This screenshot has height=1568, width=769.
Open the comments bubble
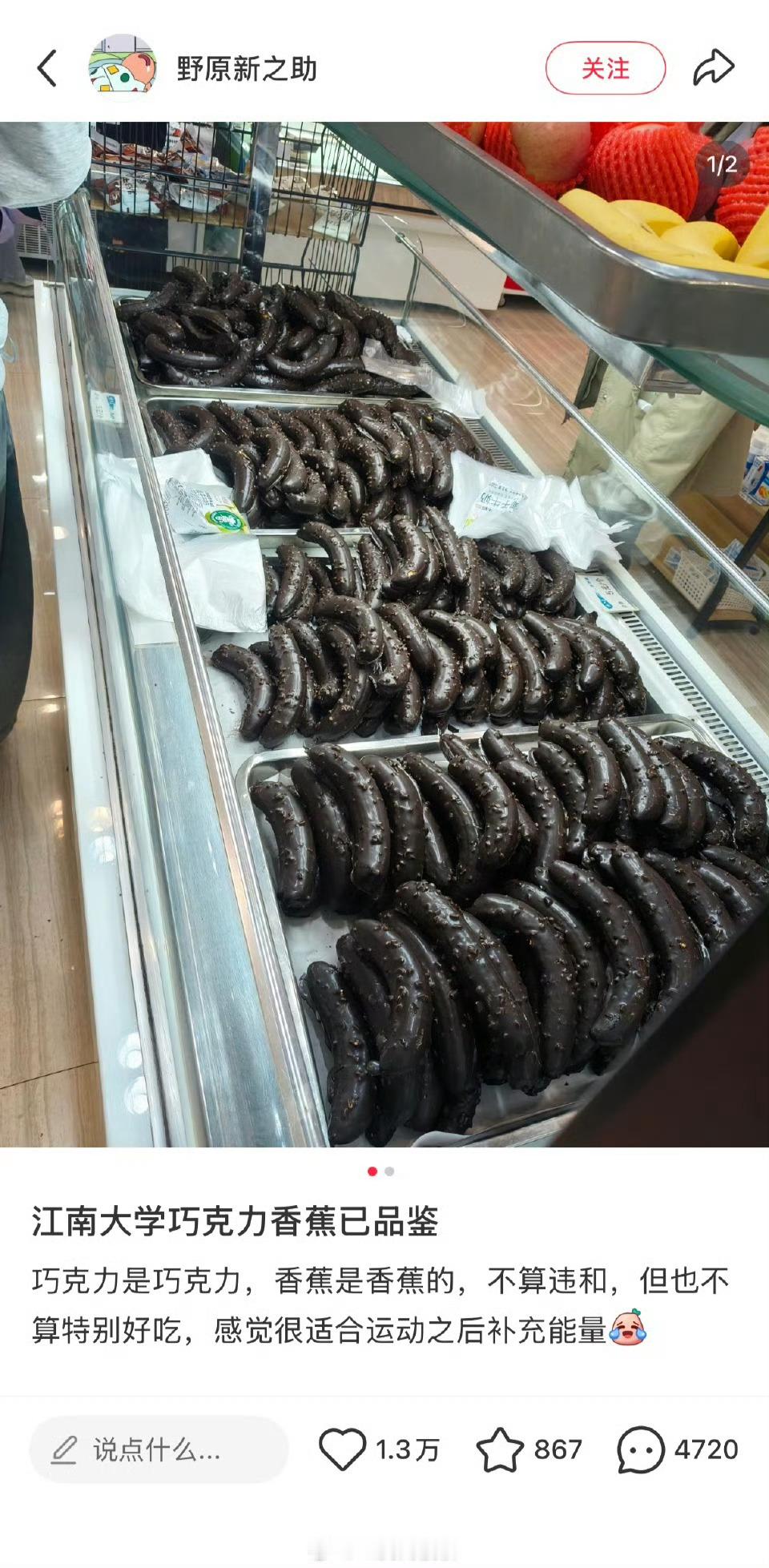[641, 1449]
